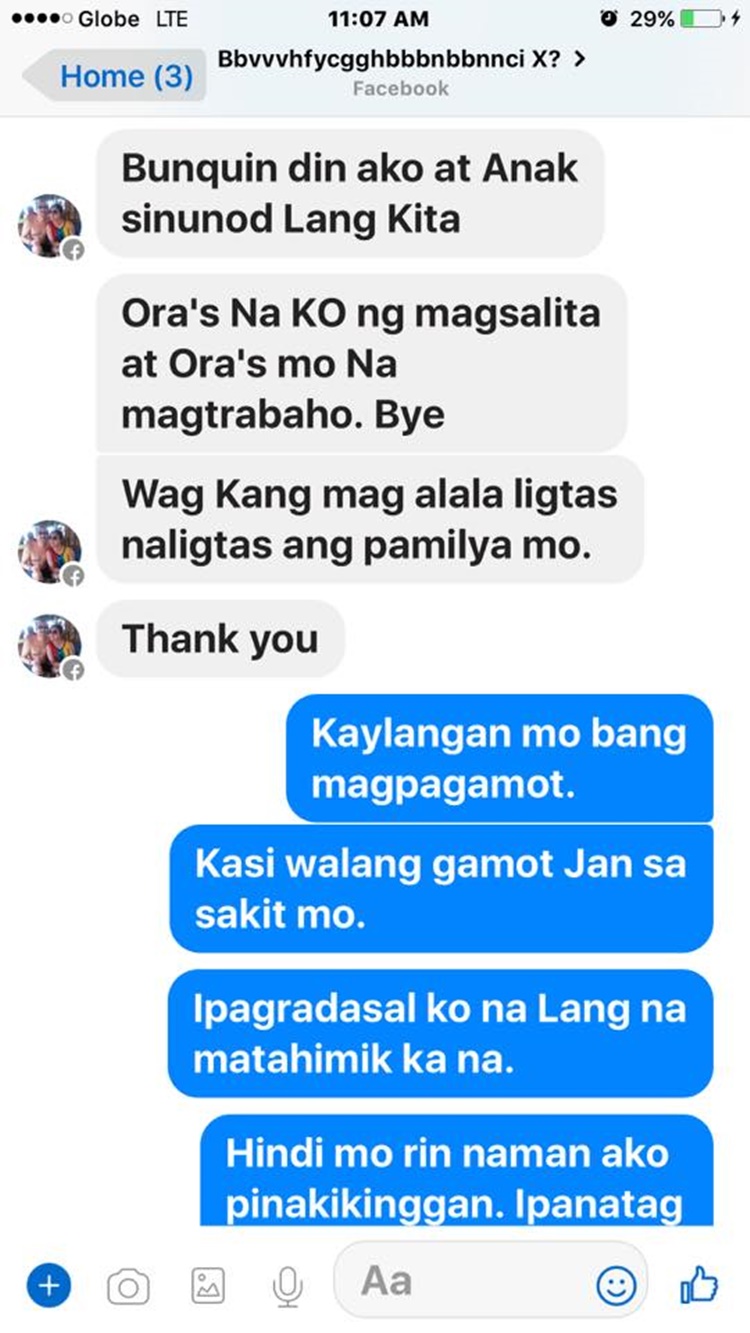Screen dimensions: 750x1333
Task: Tap the Aa message text field
Action: (x=460, y=1282)
